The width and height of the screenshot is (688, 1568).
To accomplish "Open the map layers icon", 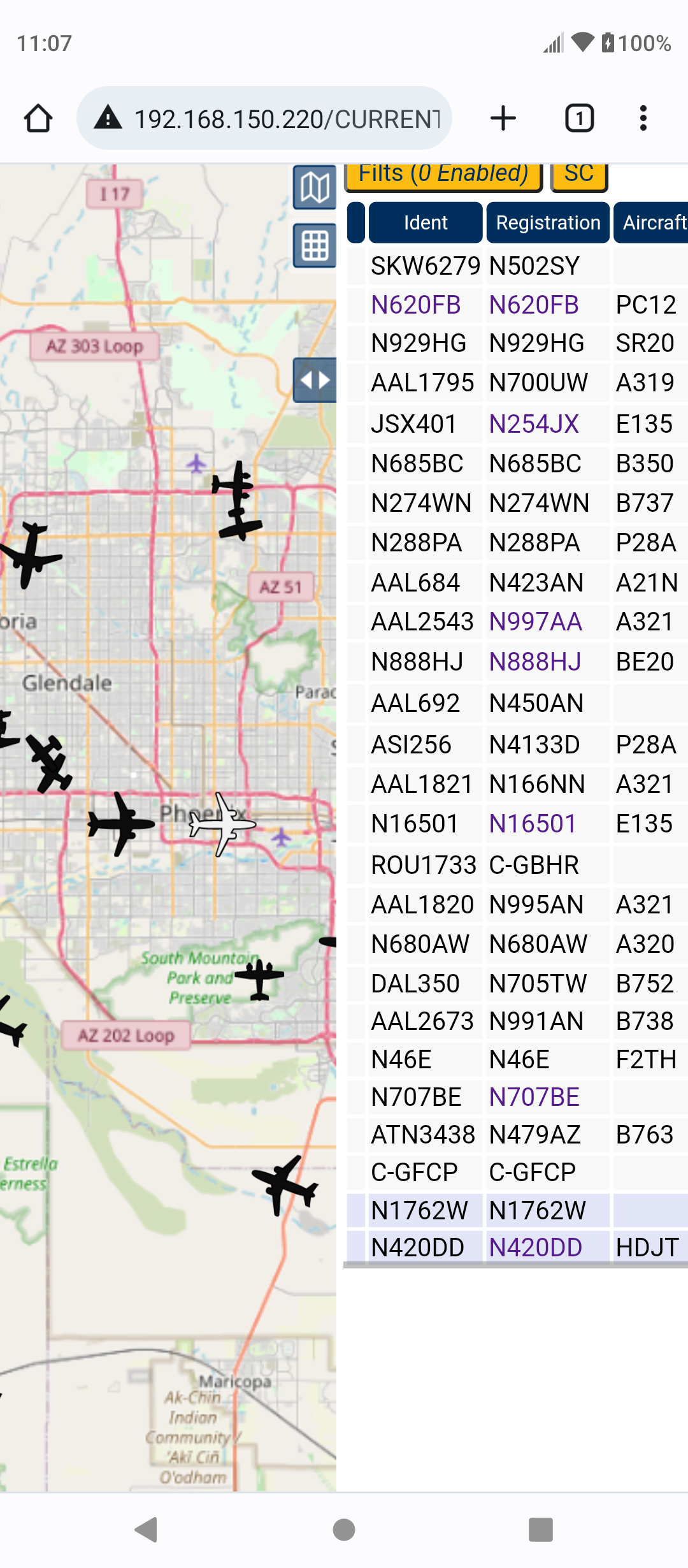I will [315, 187].
